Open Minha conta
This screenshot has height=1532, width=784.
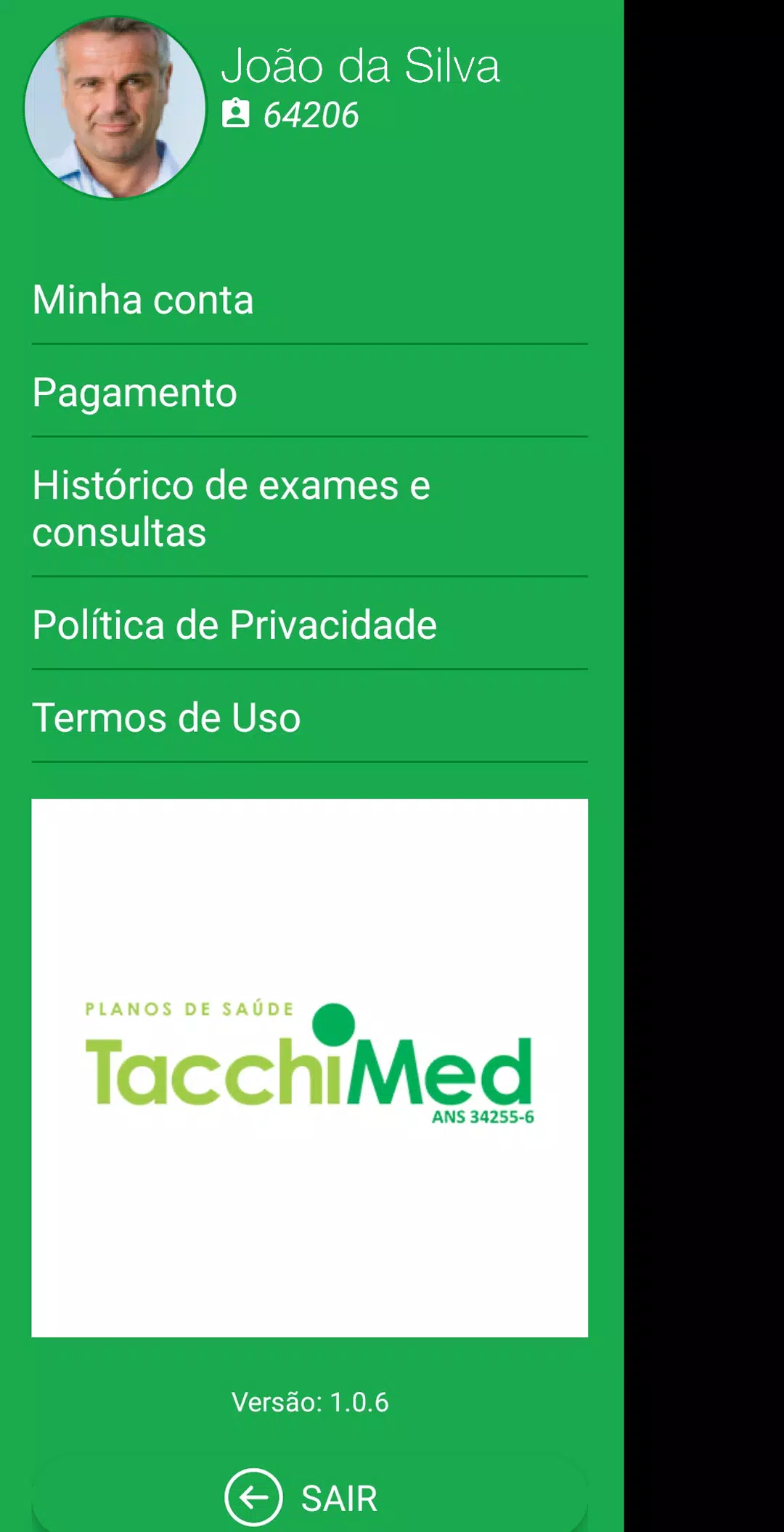pyautogui.click(x=143, y=300)
